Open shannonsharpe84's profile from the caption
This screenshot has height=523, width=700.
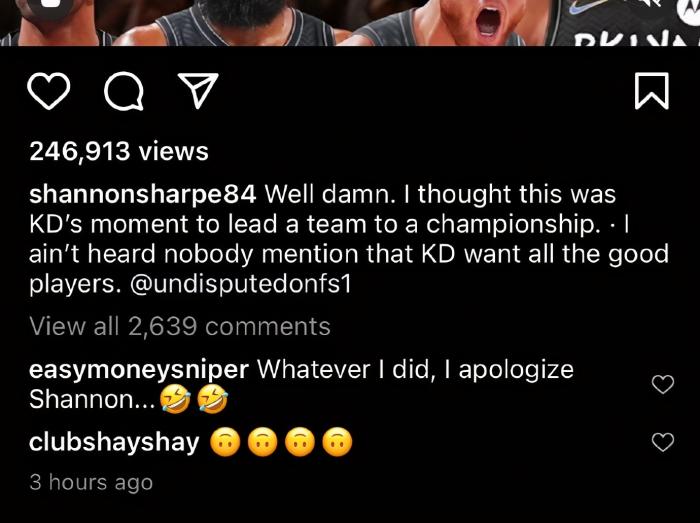pos(143,193)
